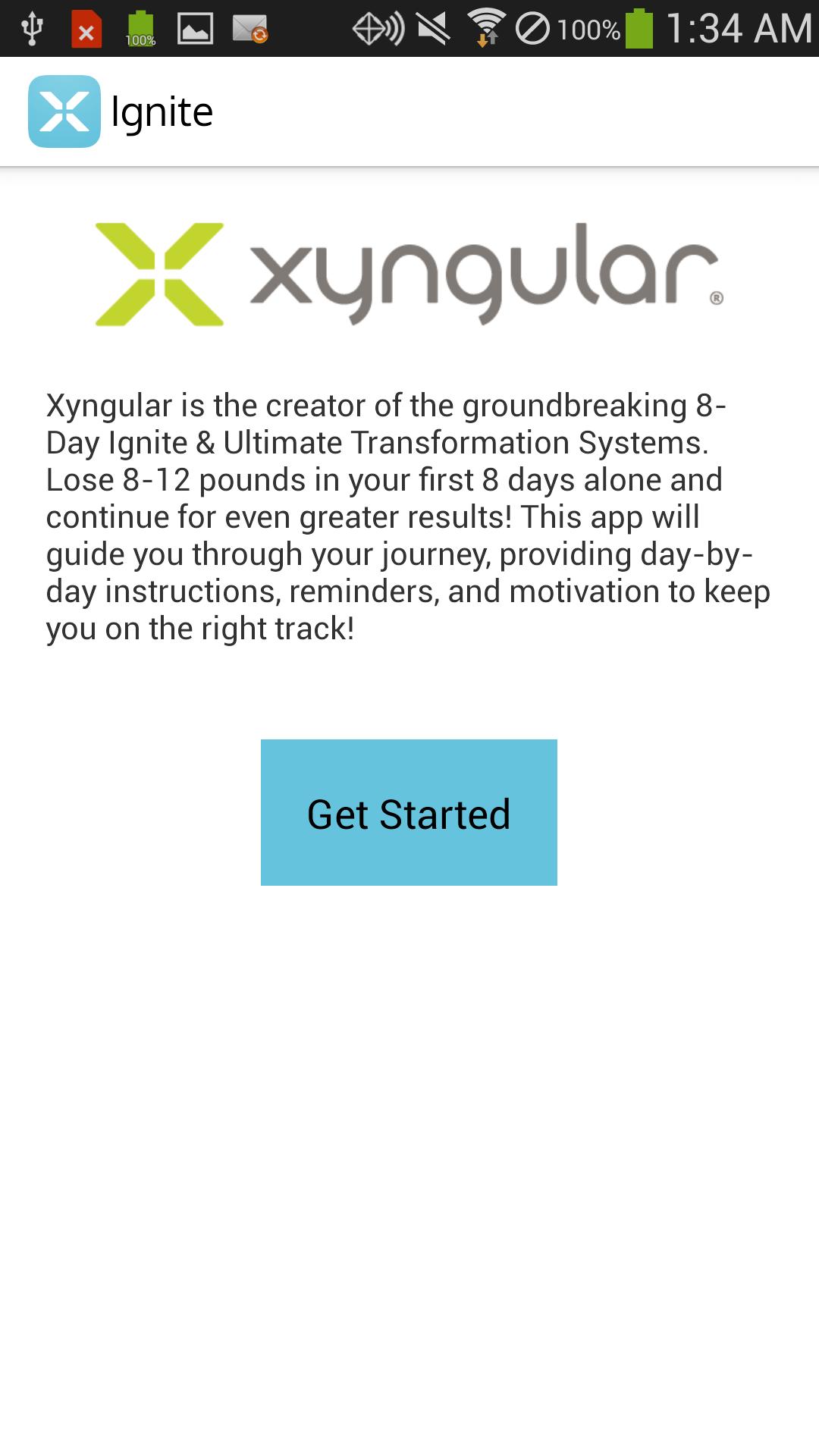
Task: Tap the green battery icon in the status bar
Action: [641, 27]
